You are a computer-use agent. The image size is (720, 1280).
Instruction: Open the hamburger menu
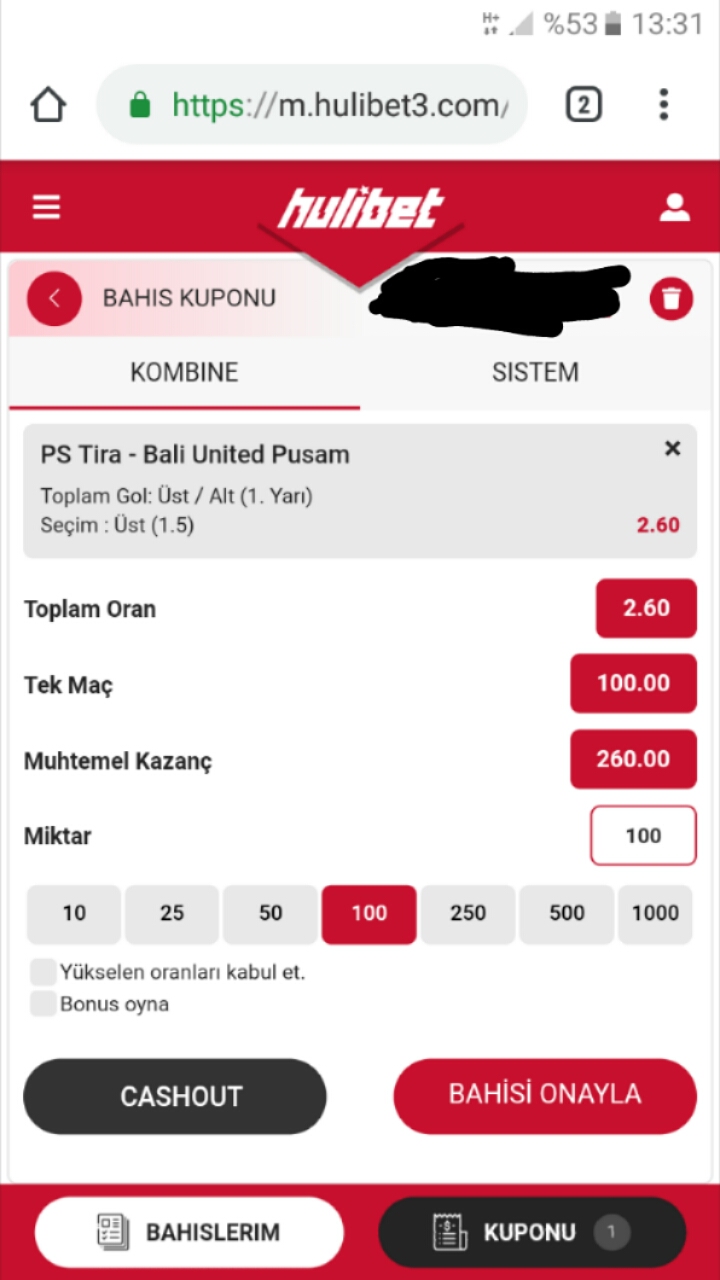46,207
